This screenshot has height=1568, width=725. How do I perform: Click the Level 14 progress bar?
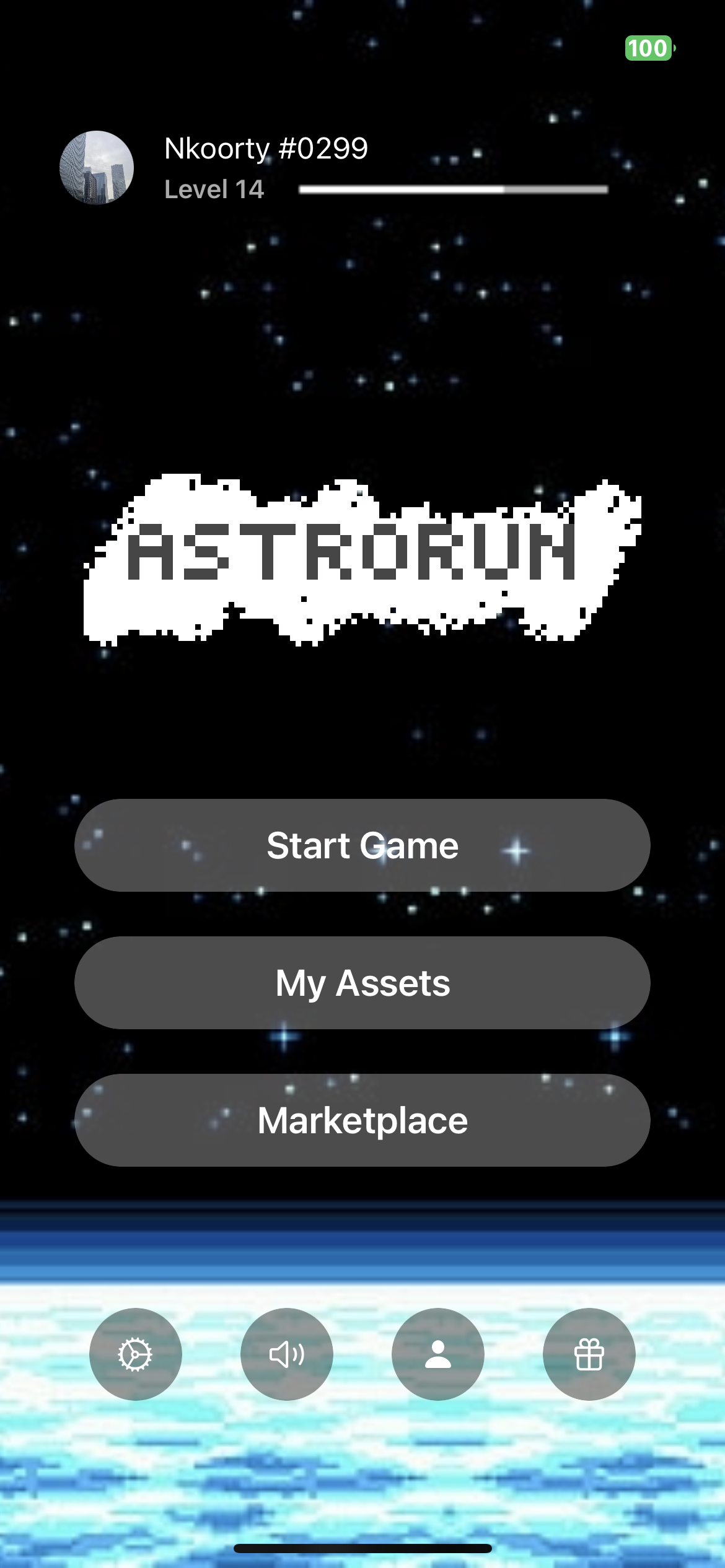coord(454,189)
